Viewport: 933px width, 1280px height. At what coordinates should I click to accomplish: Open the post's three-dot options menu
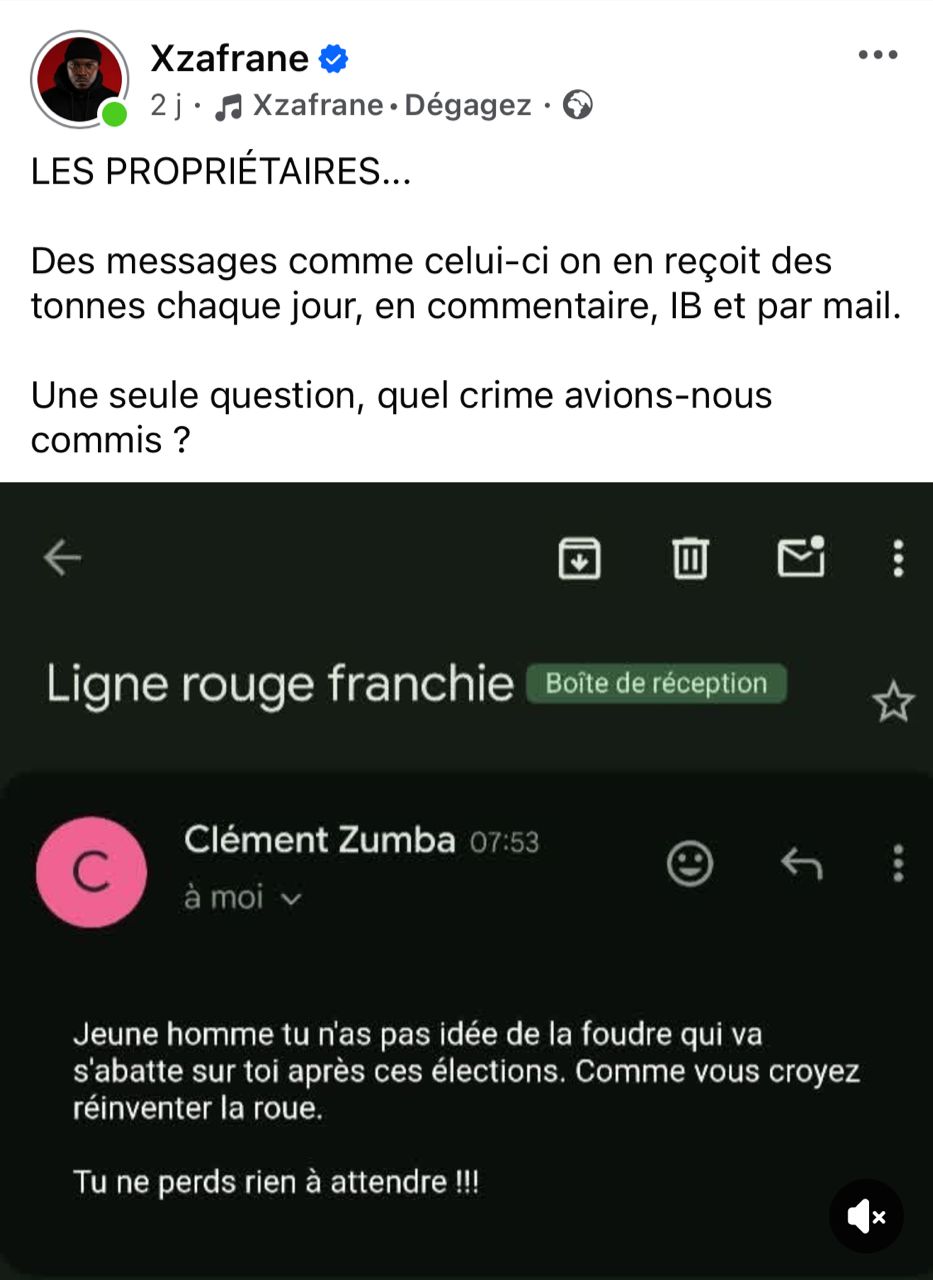click(877, 55)
